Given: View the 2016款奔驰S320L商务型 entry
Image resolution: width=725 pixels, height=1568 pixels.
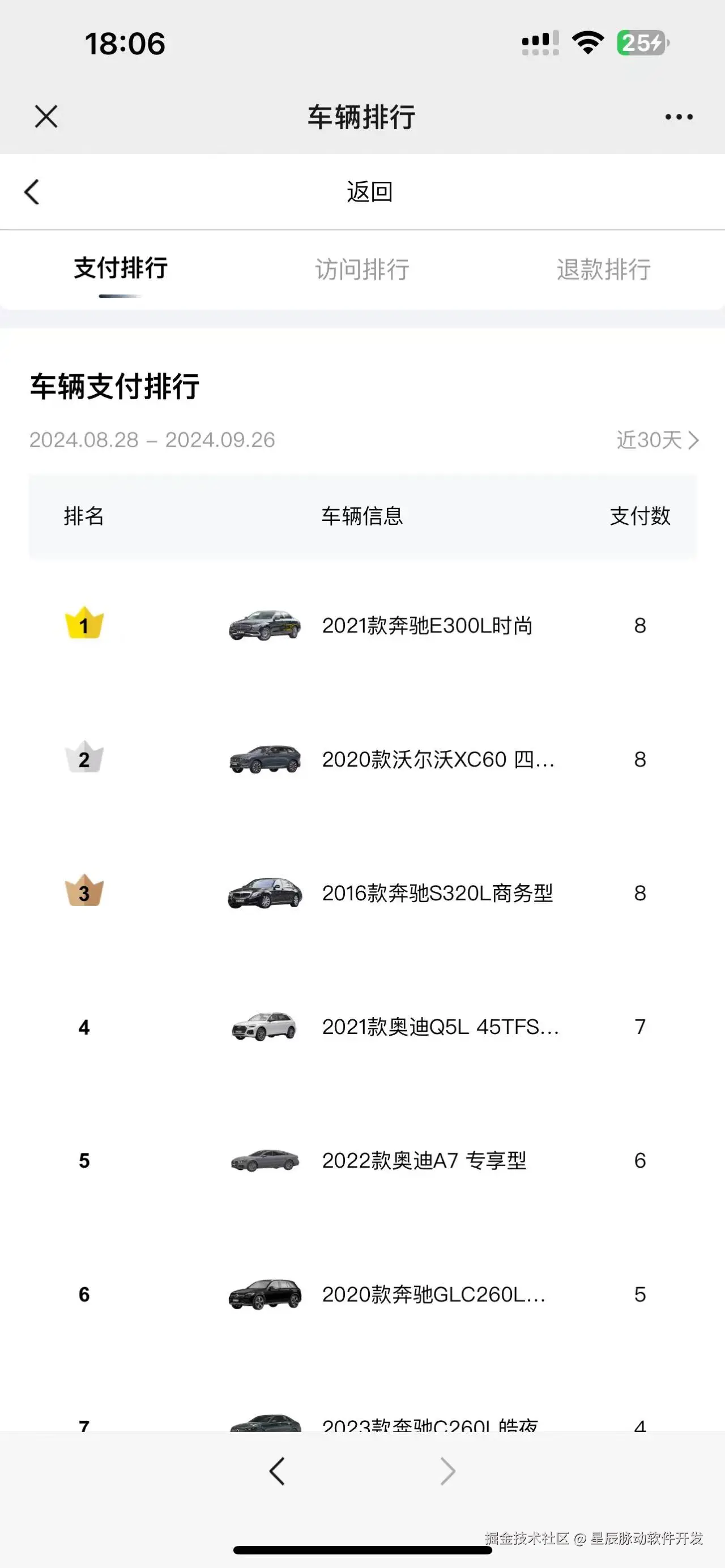Looking at the screenshot, I should [x=437, y=894].
